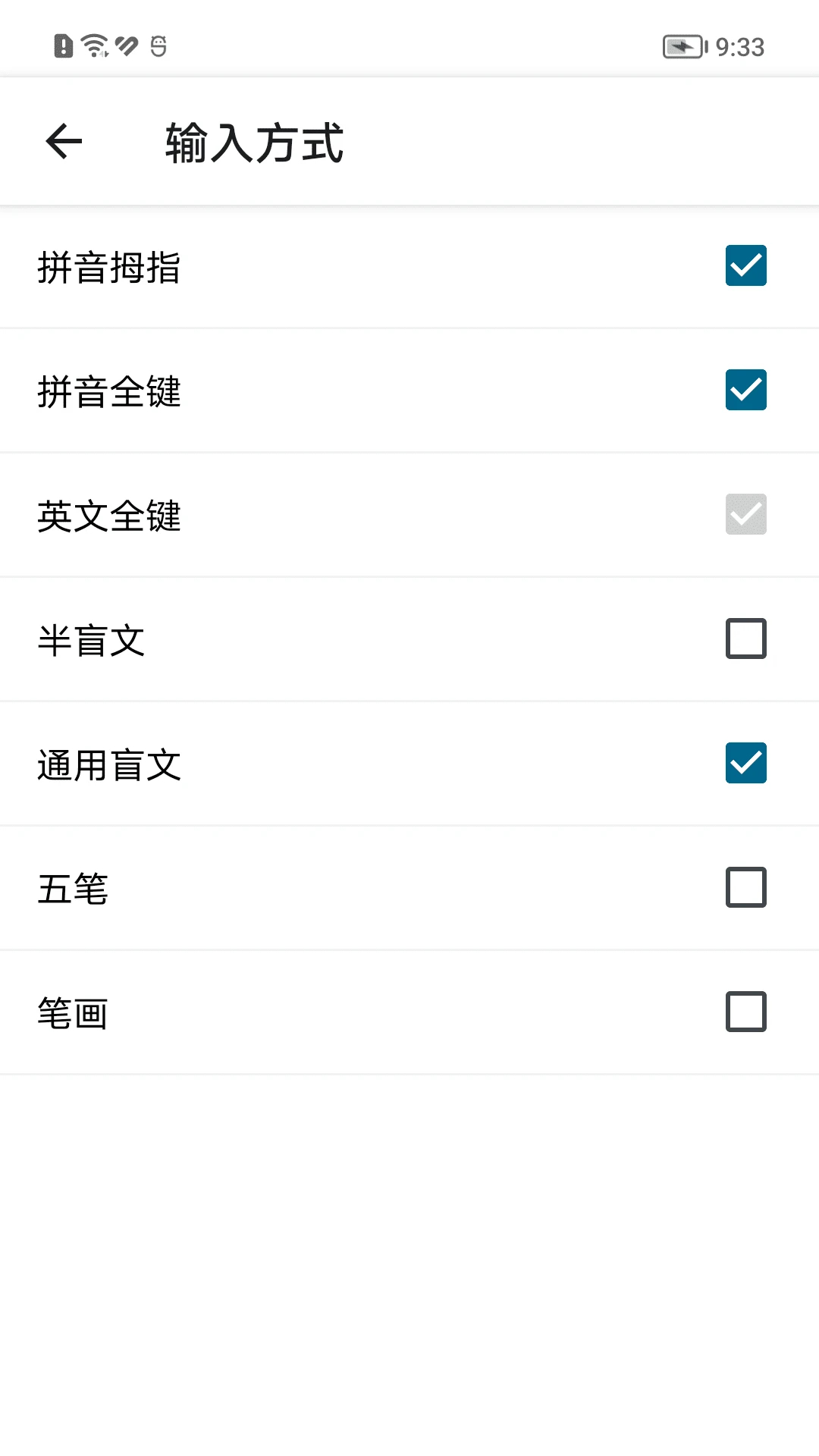Tap the double-leaf status bar icon
819x1456 pixels.
click(x=124, y=45)
